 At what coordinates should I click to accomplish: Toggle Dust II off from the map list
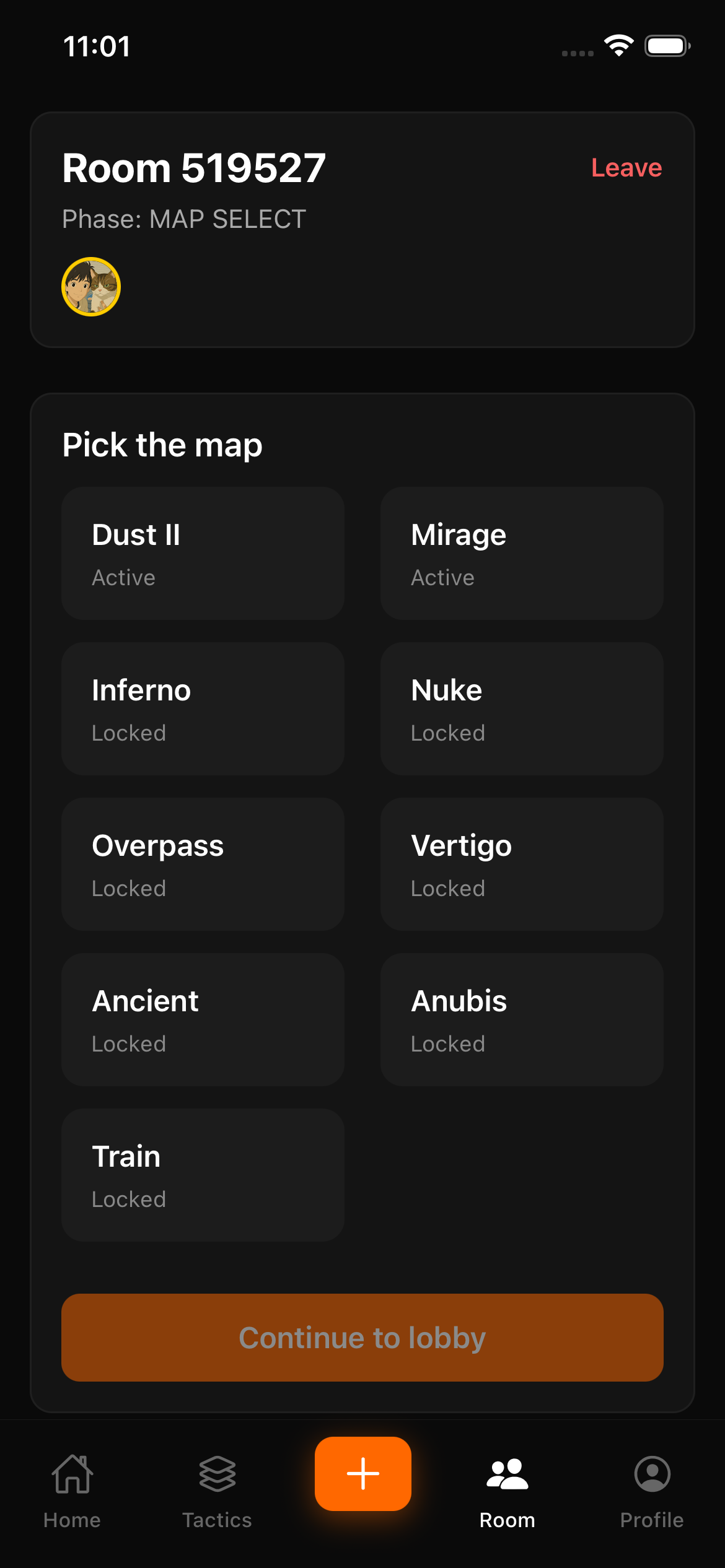pyautogui.click(x=202, y=553)
